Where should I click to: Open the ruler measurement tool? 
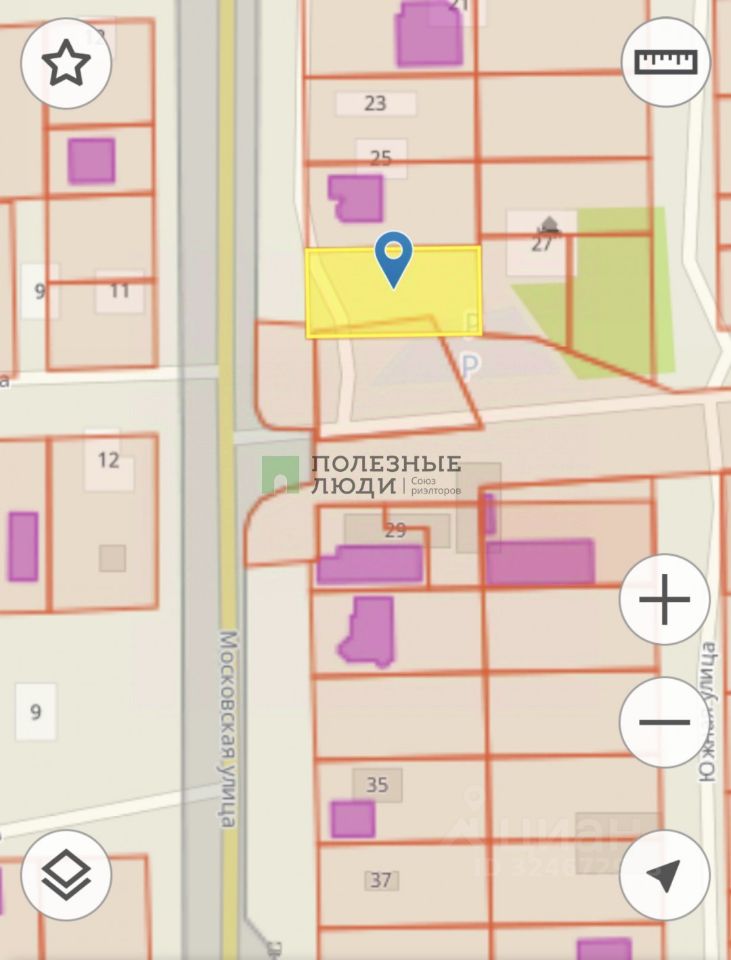[665, 64]
